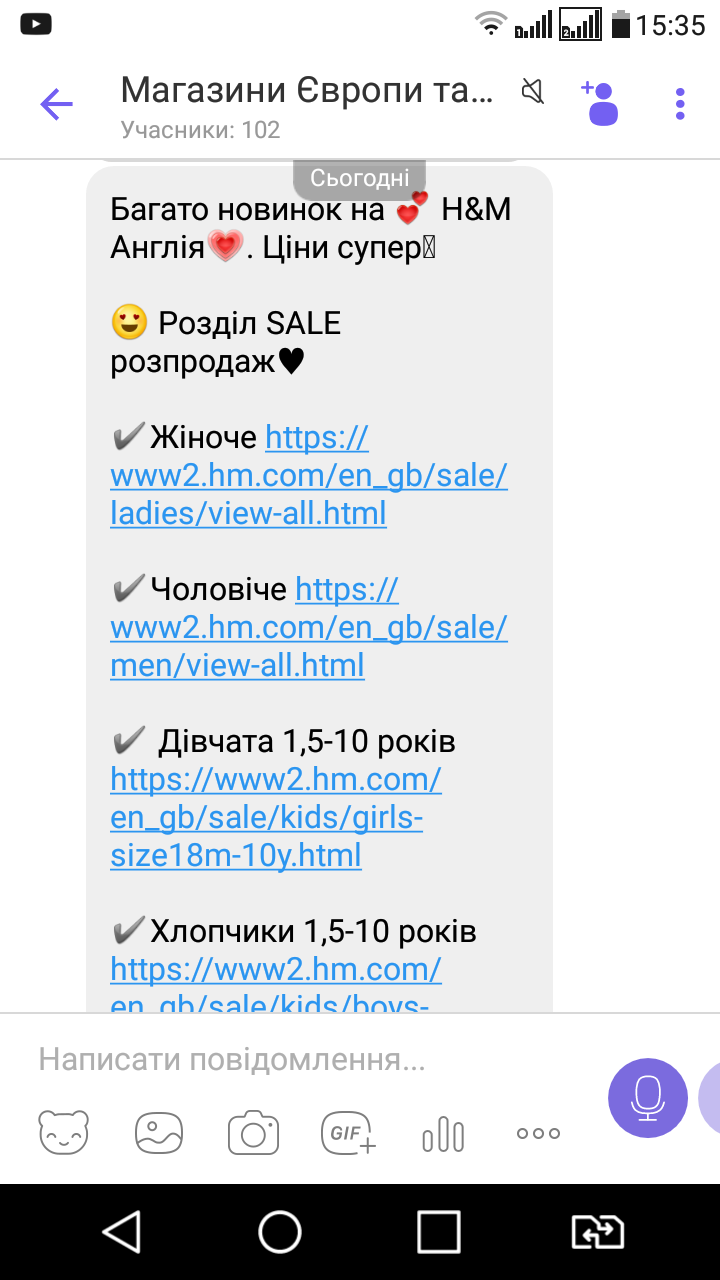Open group info for Магазини Європи

tap(306, 104)
